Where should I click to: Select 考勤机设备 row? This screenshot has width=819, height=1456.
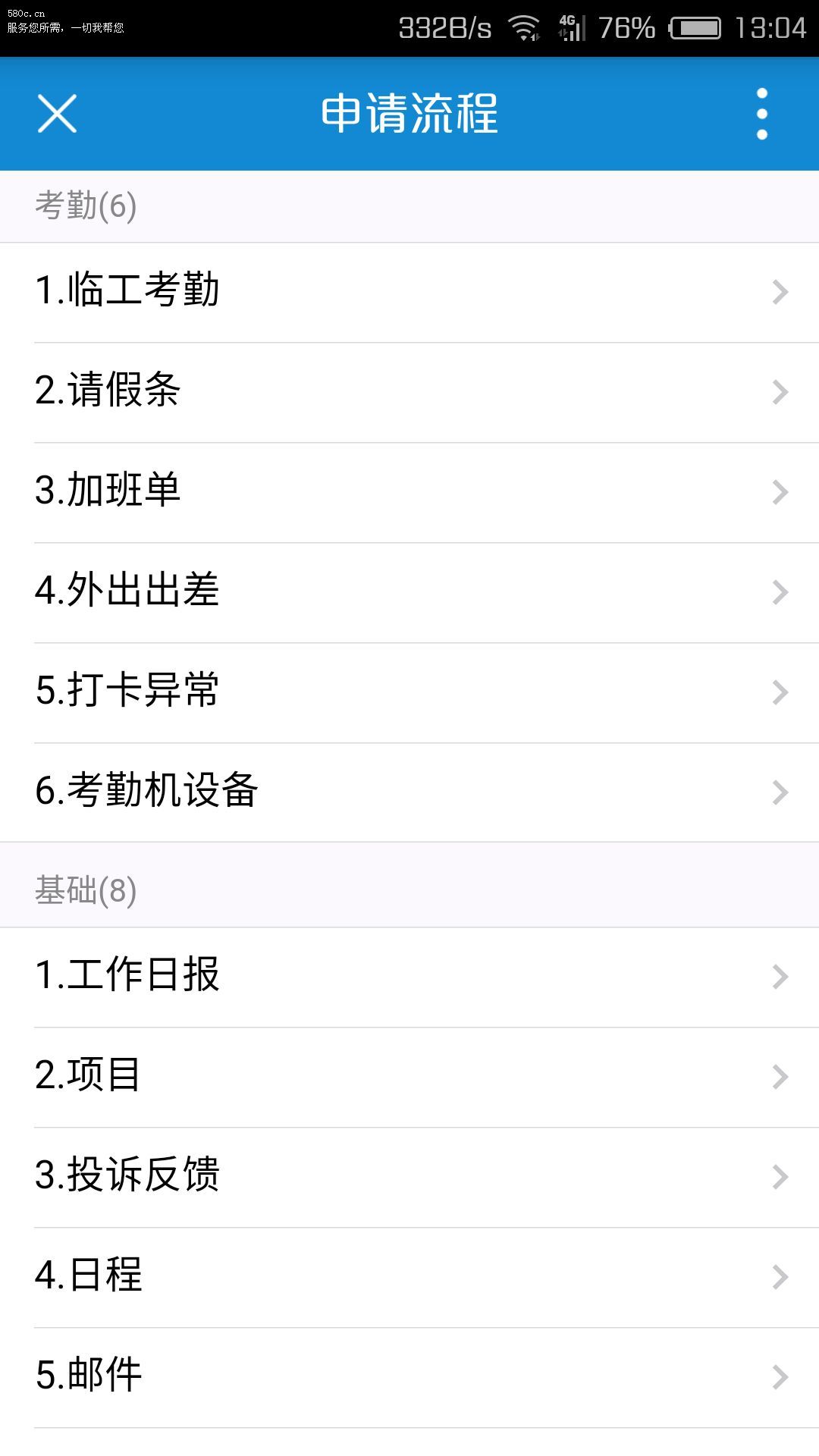click(x=409, y=792)
